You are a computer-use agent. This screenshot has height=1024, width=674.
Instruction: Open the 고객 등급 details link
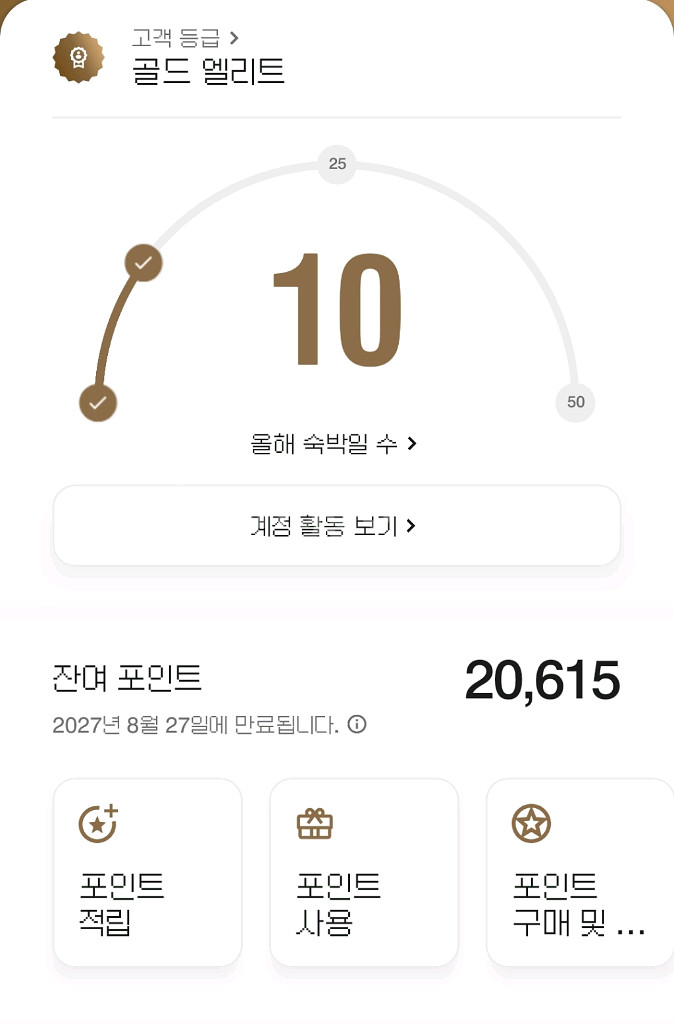click(186, 39)
